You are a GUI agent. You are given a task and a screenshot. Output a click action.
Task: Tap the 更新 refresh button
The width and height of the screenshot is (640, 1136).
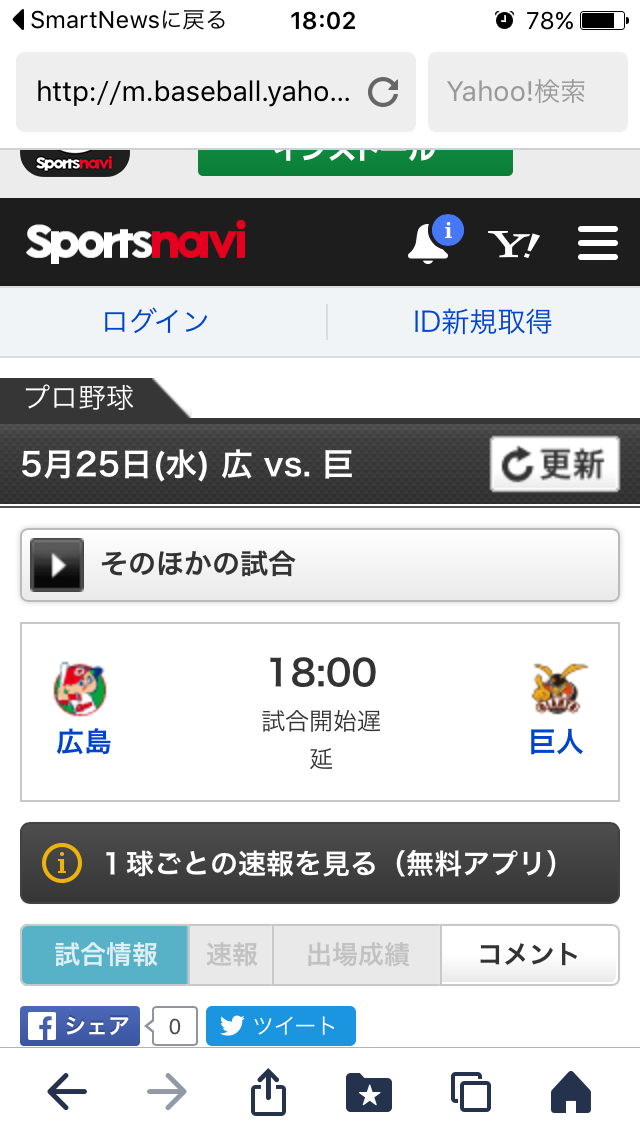point(554,464)
